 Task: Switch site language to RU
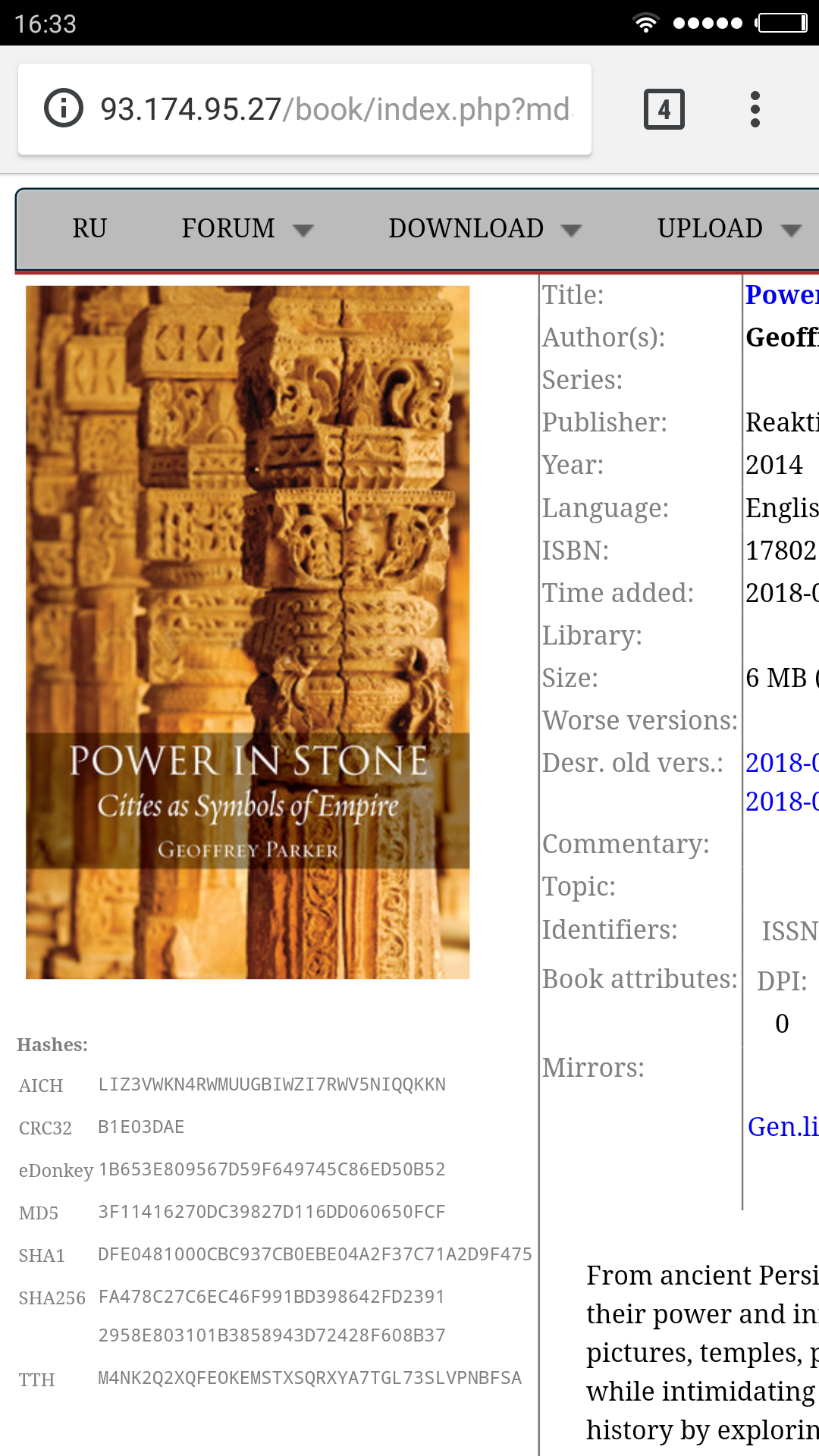[x=89, y=228]
